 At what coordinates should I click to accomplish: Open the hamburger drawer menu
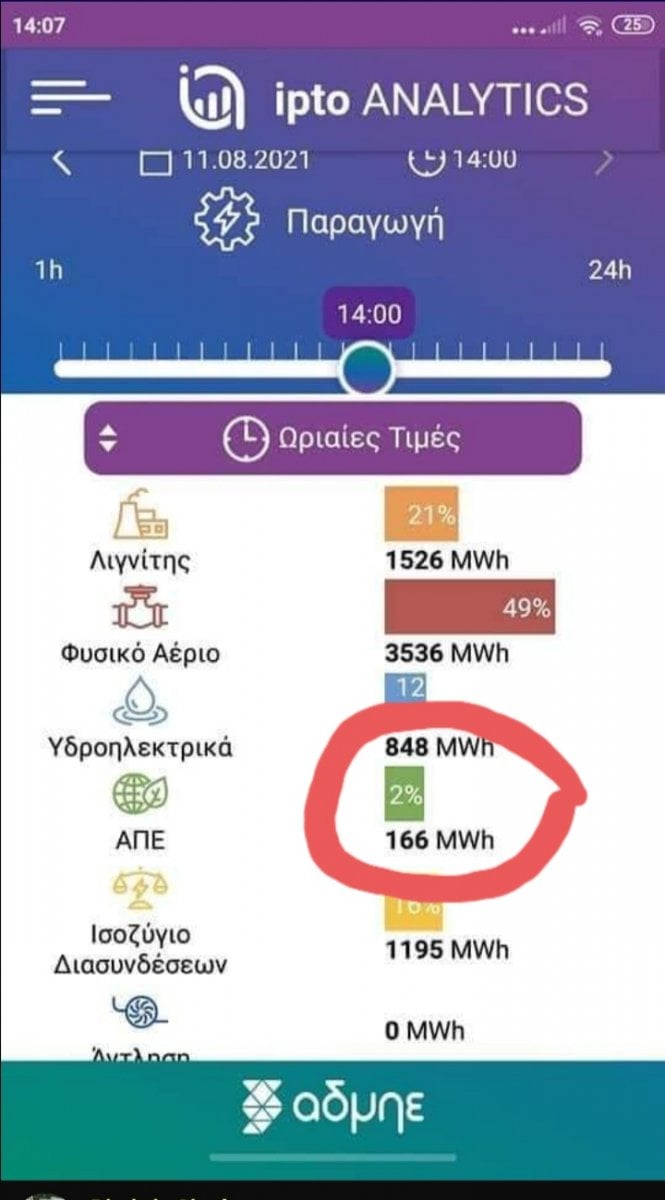point(70,97)
